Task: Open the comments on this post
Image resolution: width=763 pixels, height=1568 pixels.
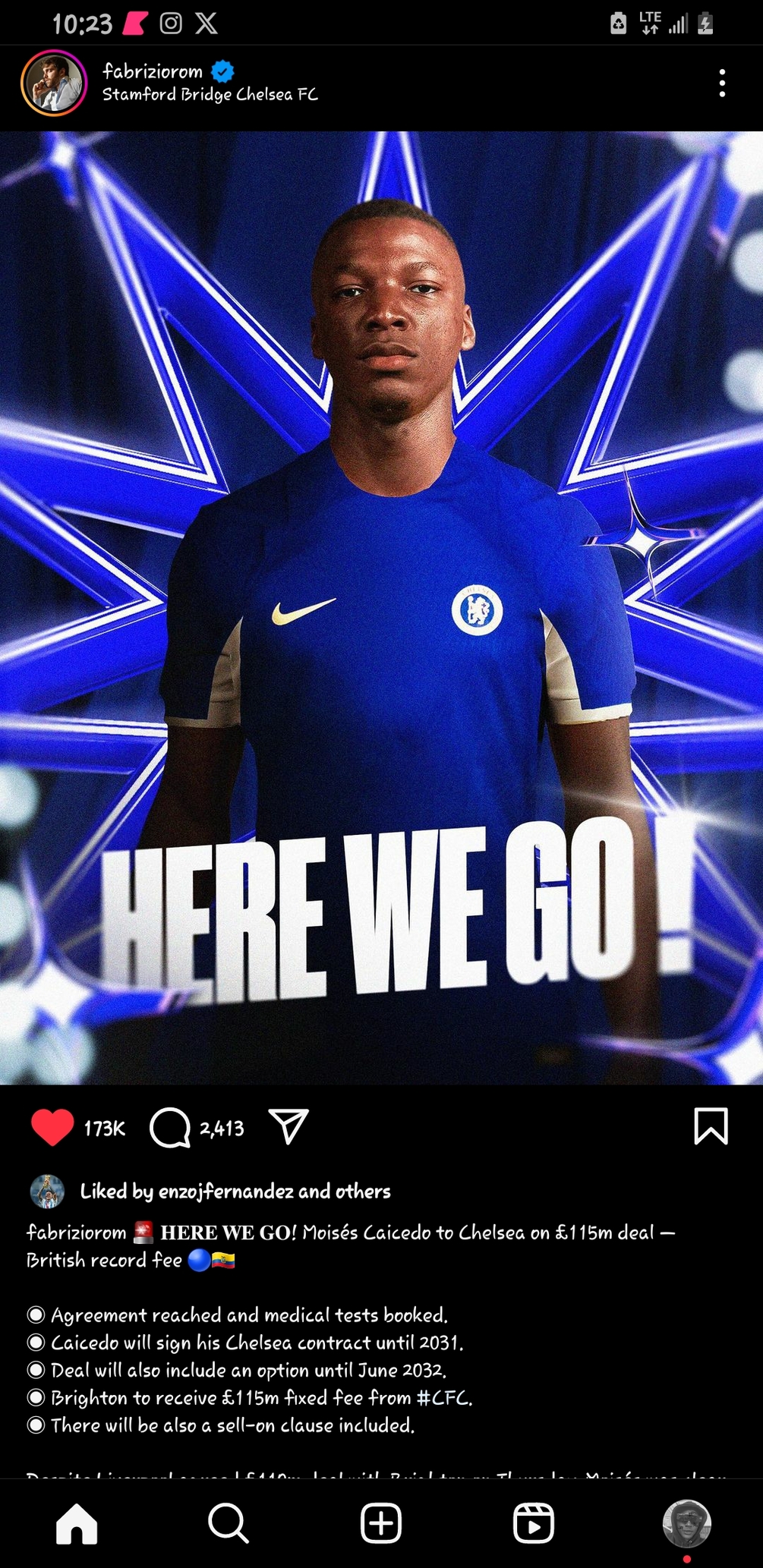Action: [170, 1127]
